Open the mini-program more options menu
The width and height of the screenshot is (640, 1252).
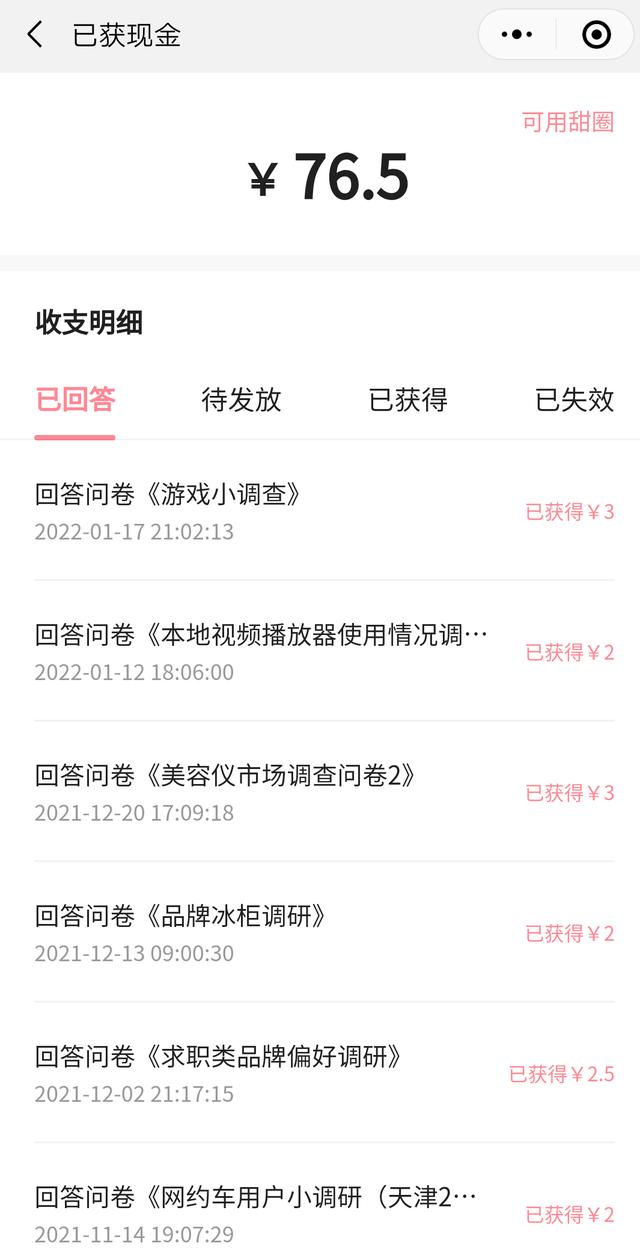tap(517, 35)
